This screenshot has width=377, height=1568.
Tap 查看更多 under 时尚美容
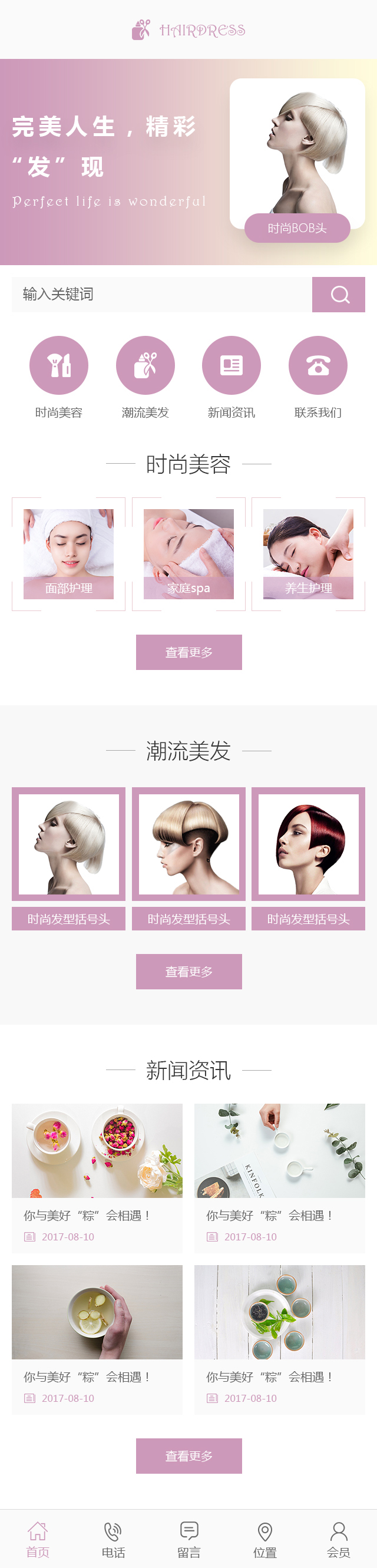point(188,652)
